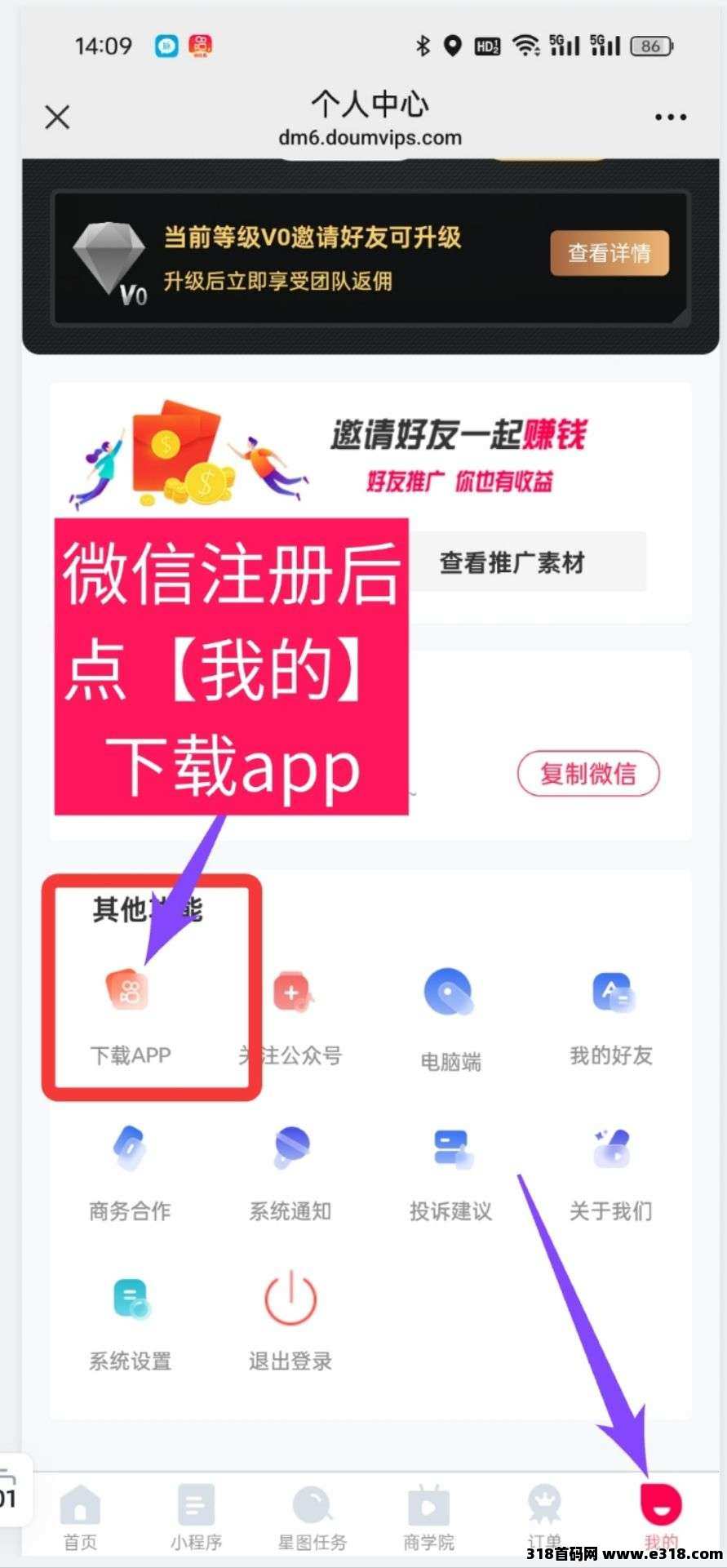Image resolution: width=727 pixels, height=1568 pixels.
Task: Tap the 查看详情 button
Action: pos(609,253)
